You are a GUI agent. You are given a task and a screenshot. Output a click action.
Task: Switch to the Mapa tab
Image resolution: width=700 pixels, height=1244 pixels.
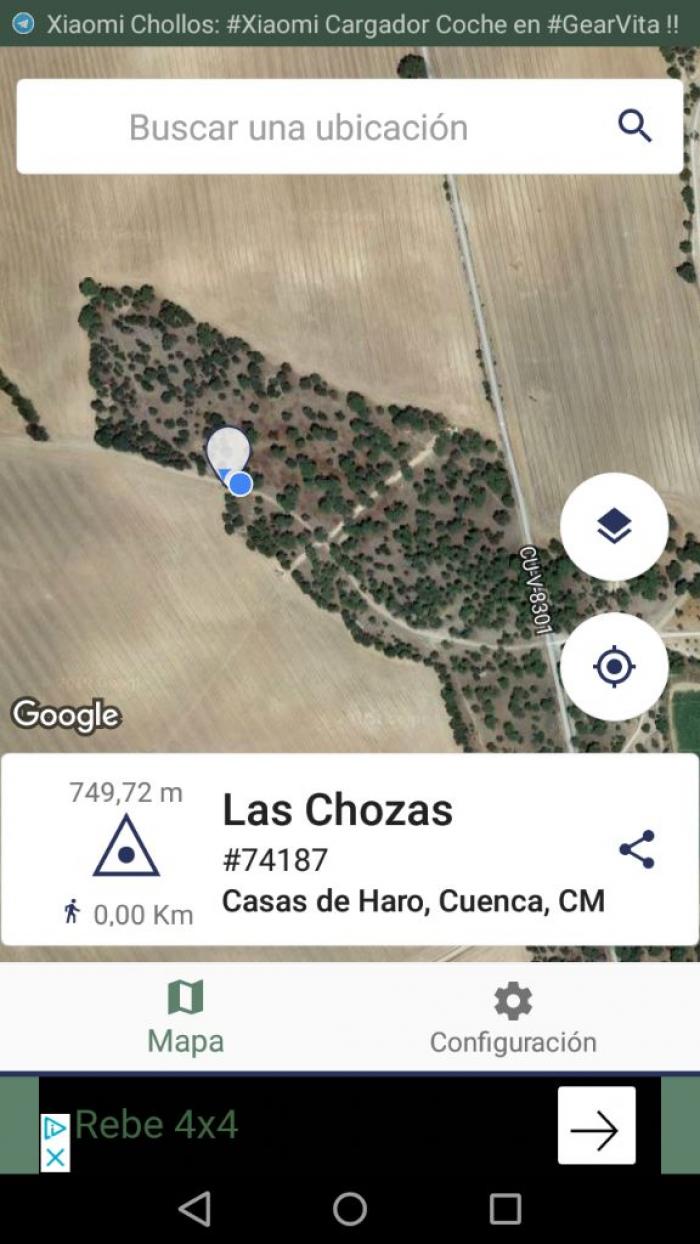pos(185,1017)
